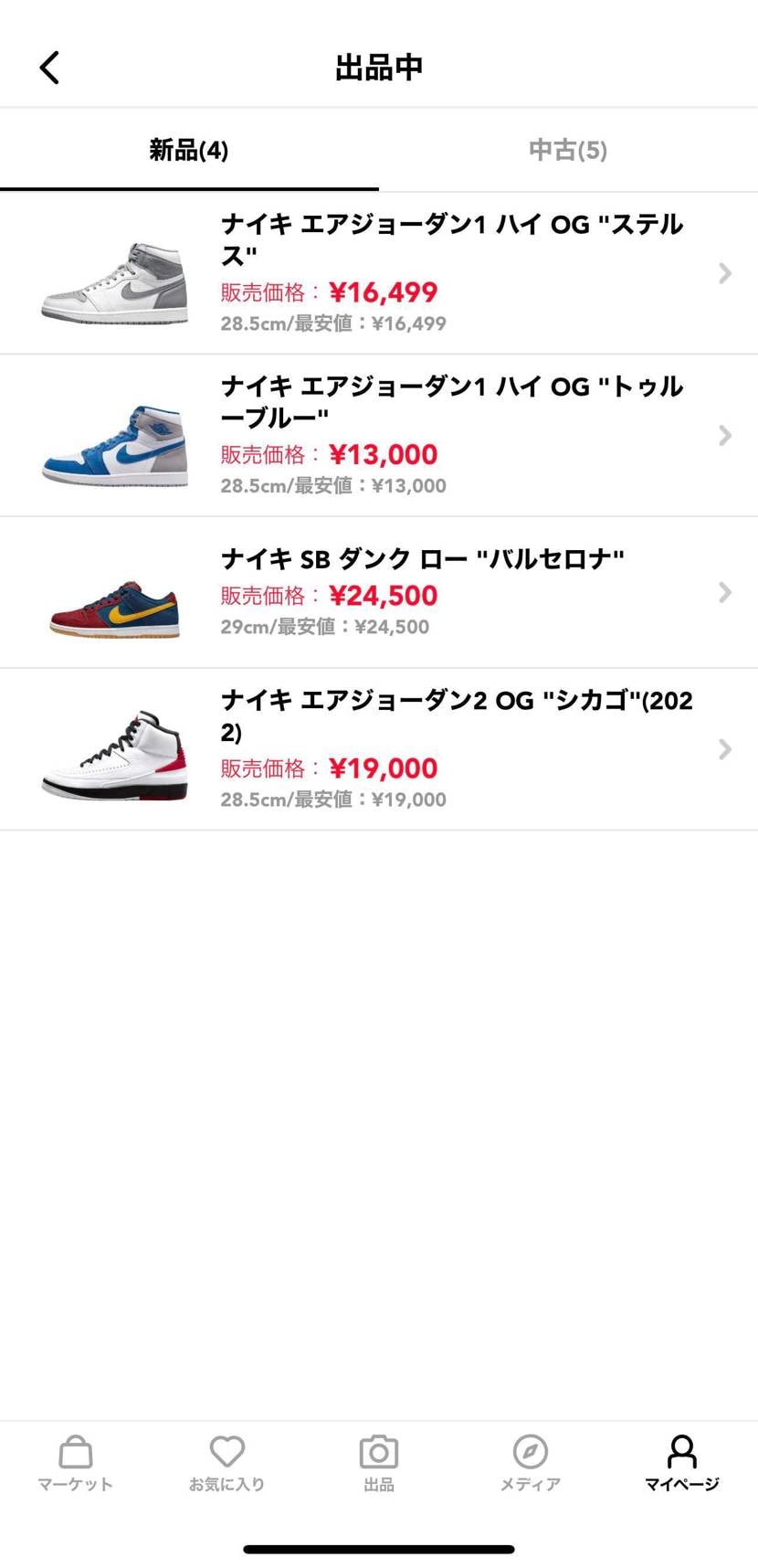Screen dimensions: 758x1568
Task: Open the エアジョーダン2 OG "シカゴ" listing
Action: (379, 749)
